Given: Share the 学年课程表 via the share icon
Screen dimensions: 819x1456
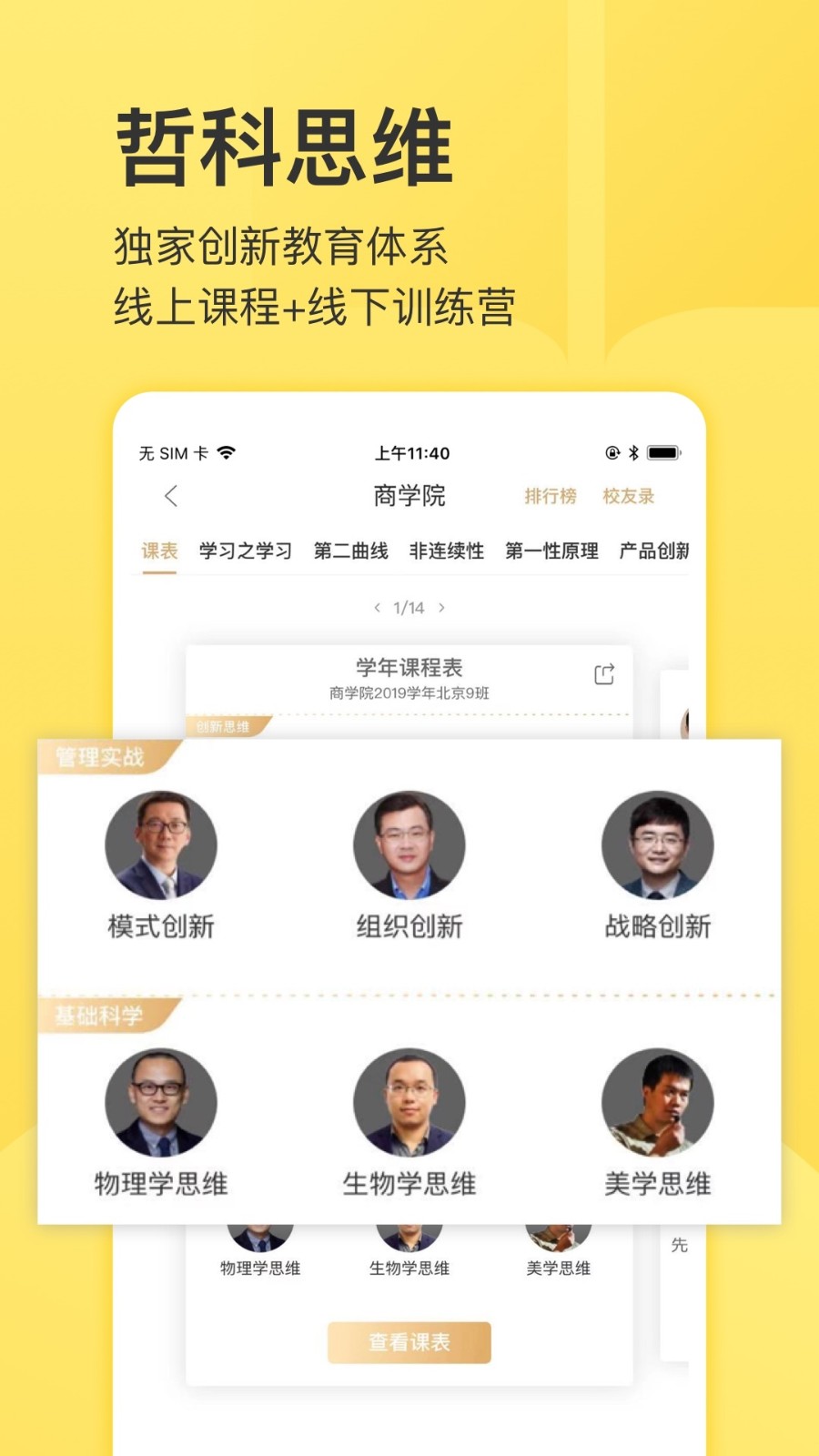Looking at the screenshot, I should (x=602, y=674).
